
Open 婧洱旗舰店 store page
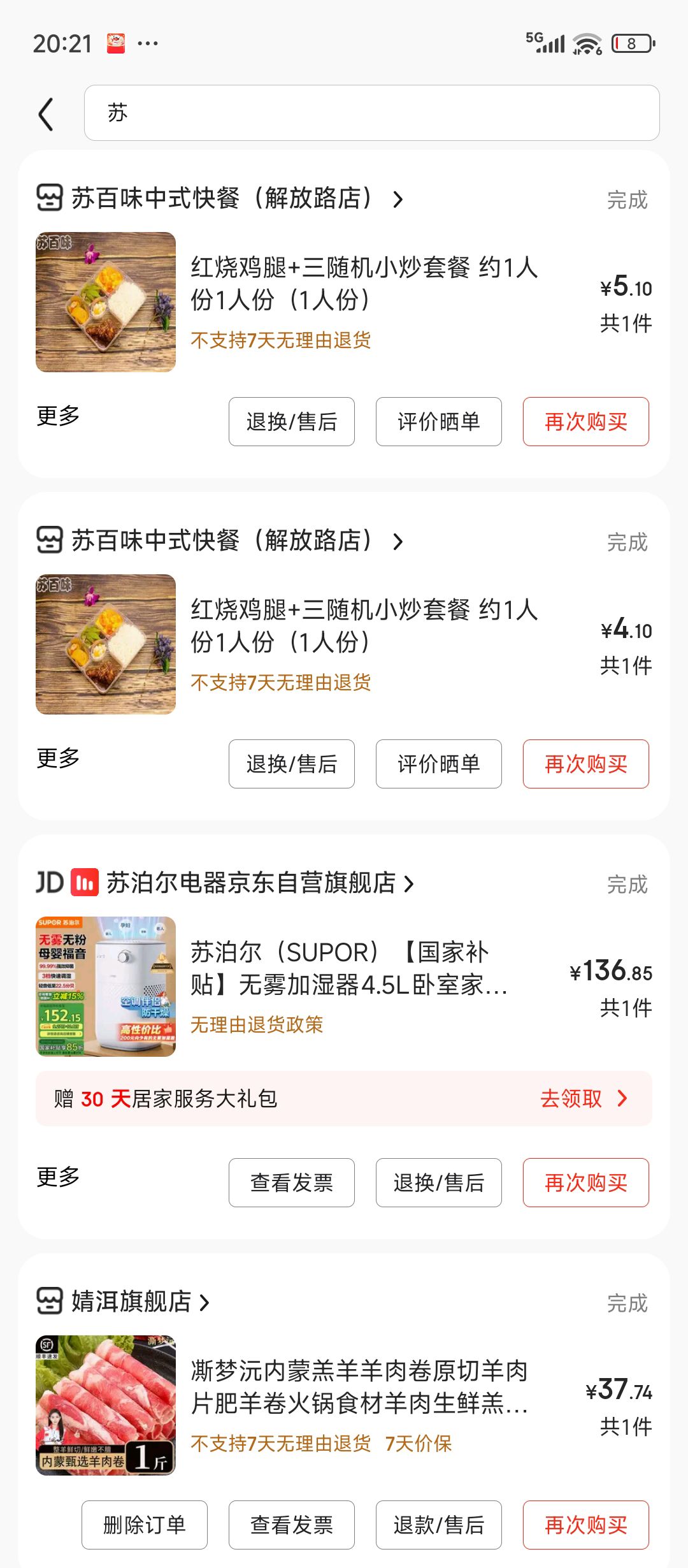tap(132, 1302)
